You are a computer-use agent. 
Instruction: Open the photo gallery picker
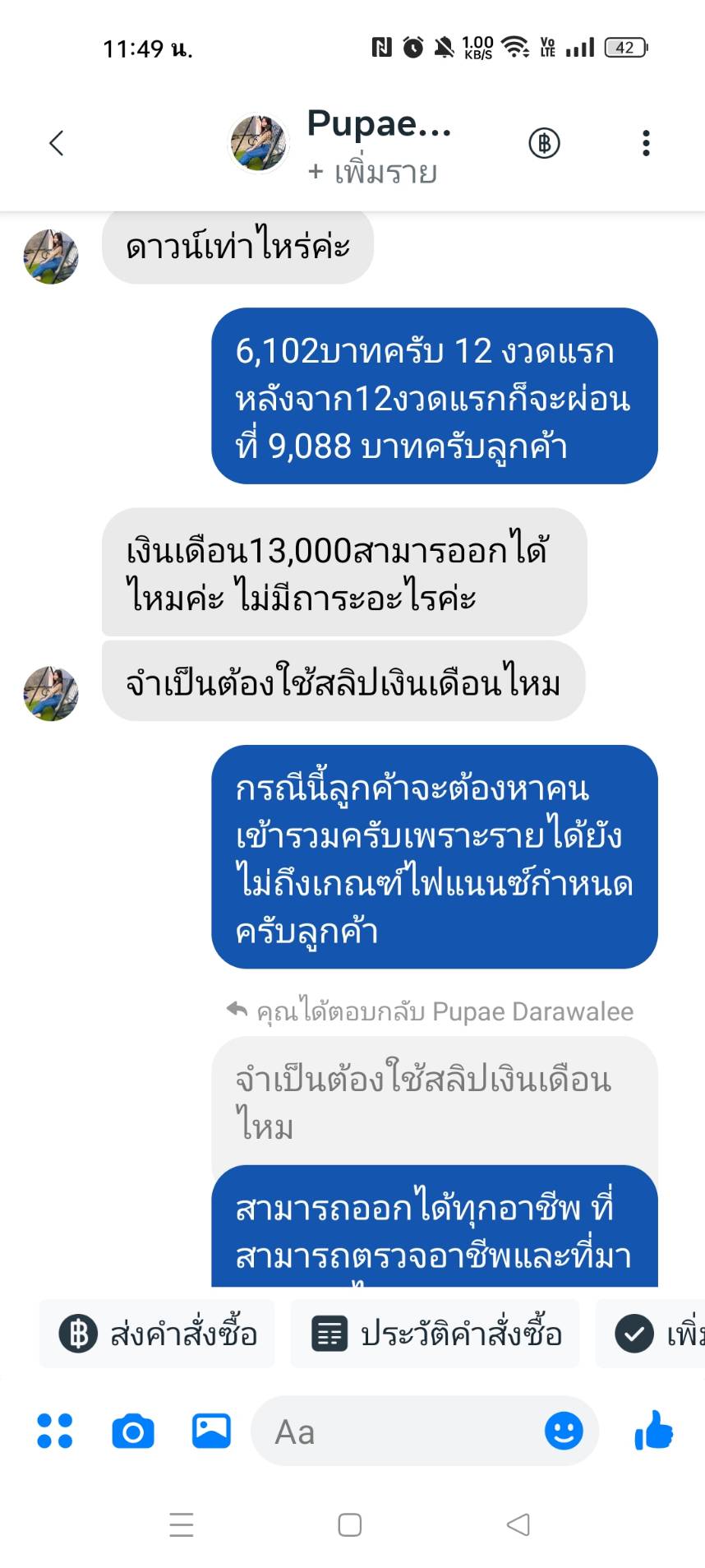[x=211, y=1432]
